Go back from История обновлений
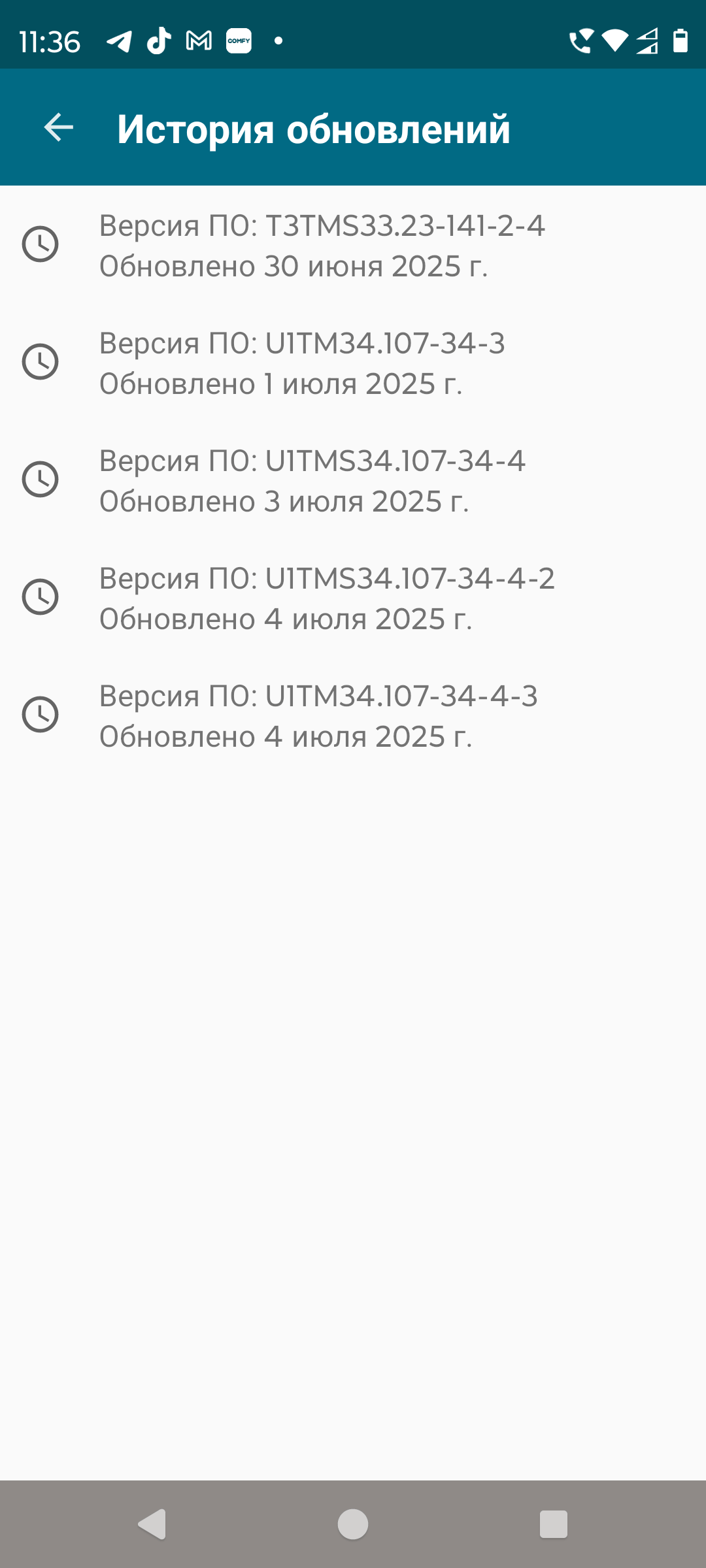The width and height of the screenshot is (706, 1568). pyautogui.click(x=59, y=127)
